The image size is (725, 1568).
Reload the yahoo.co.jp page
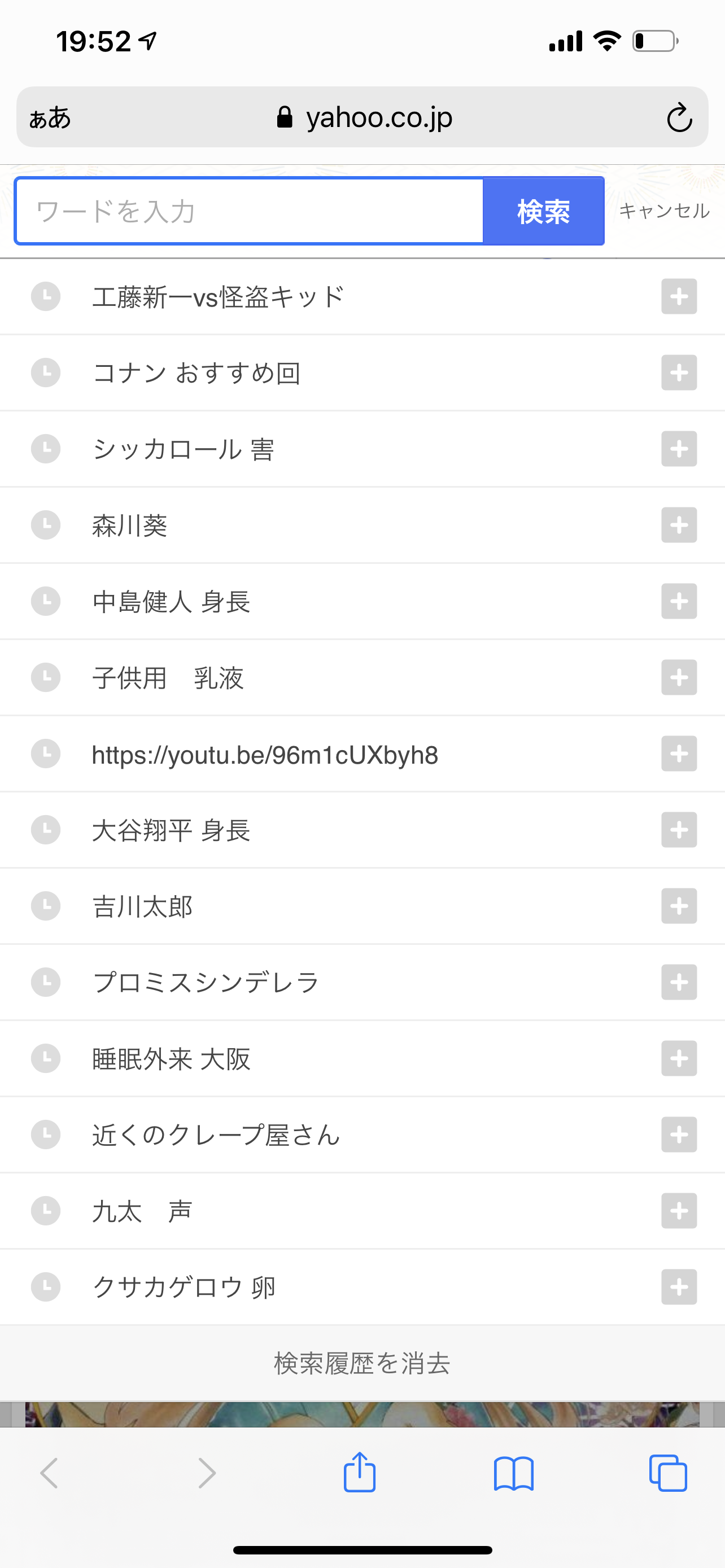pyautogui.click(x=679, y=117)
